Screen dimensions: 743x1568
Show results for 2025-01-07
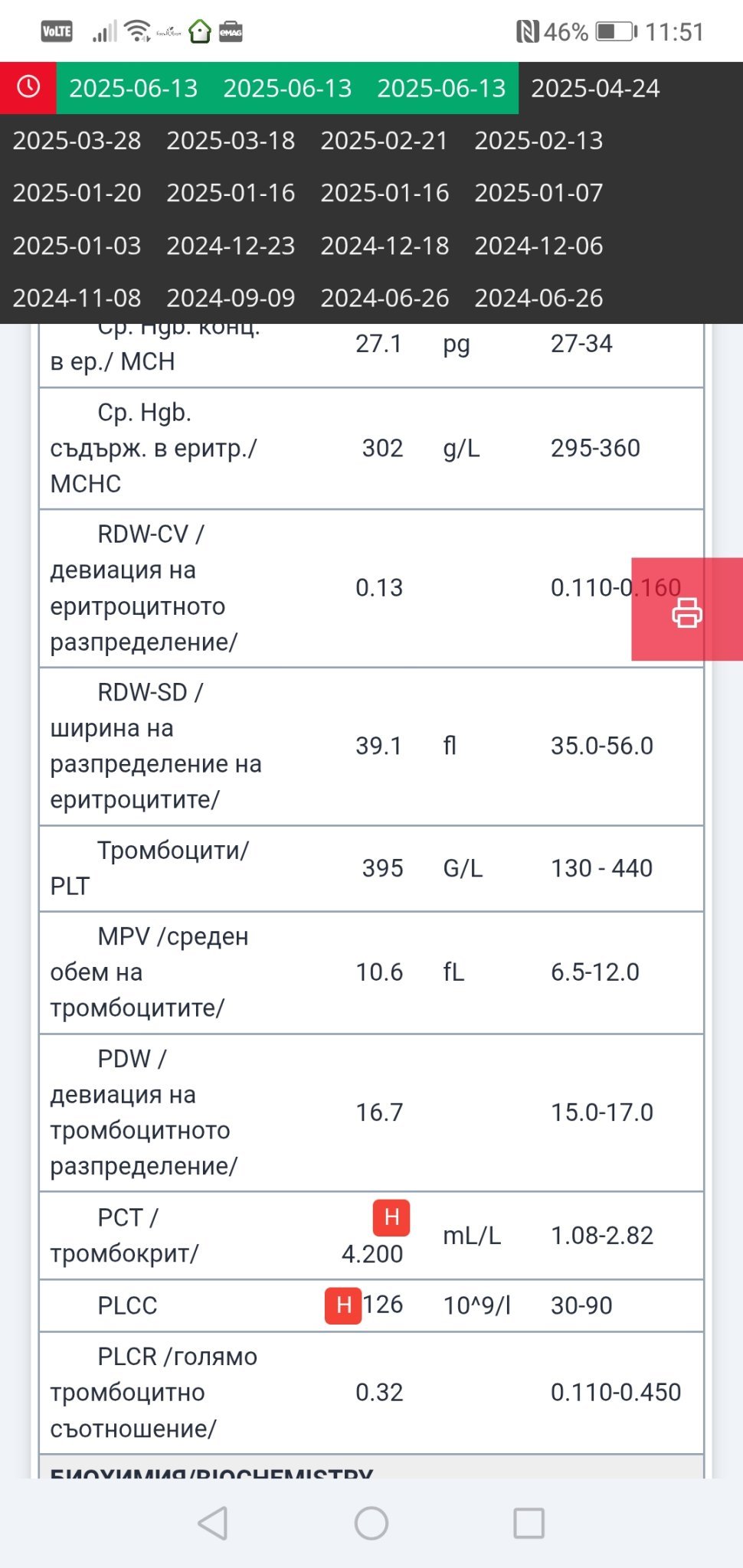(x=538, y=193)
